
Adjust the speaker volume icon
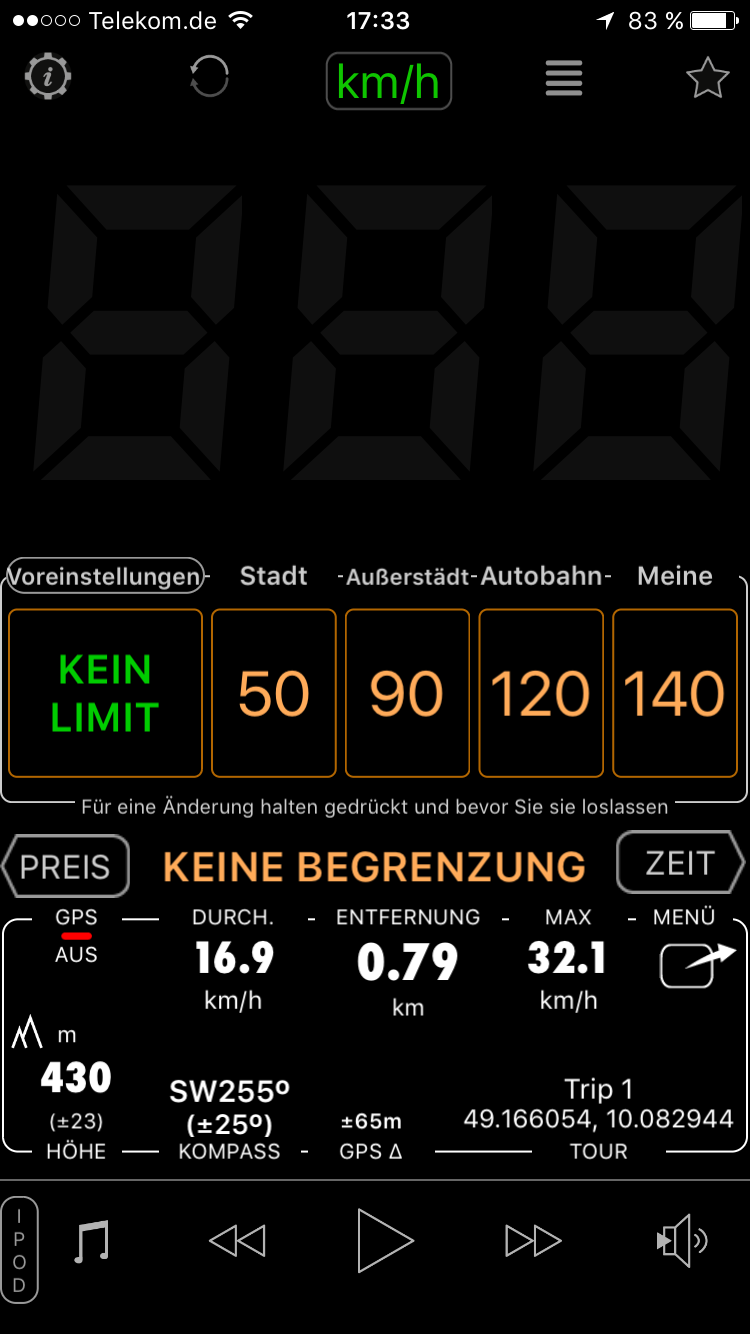(x=682, y=1242)
